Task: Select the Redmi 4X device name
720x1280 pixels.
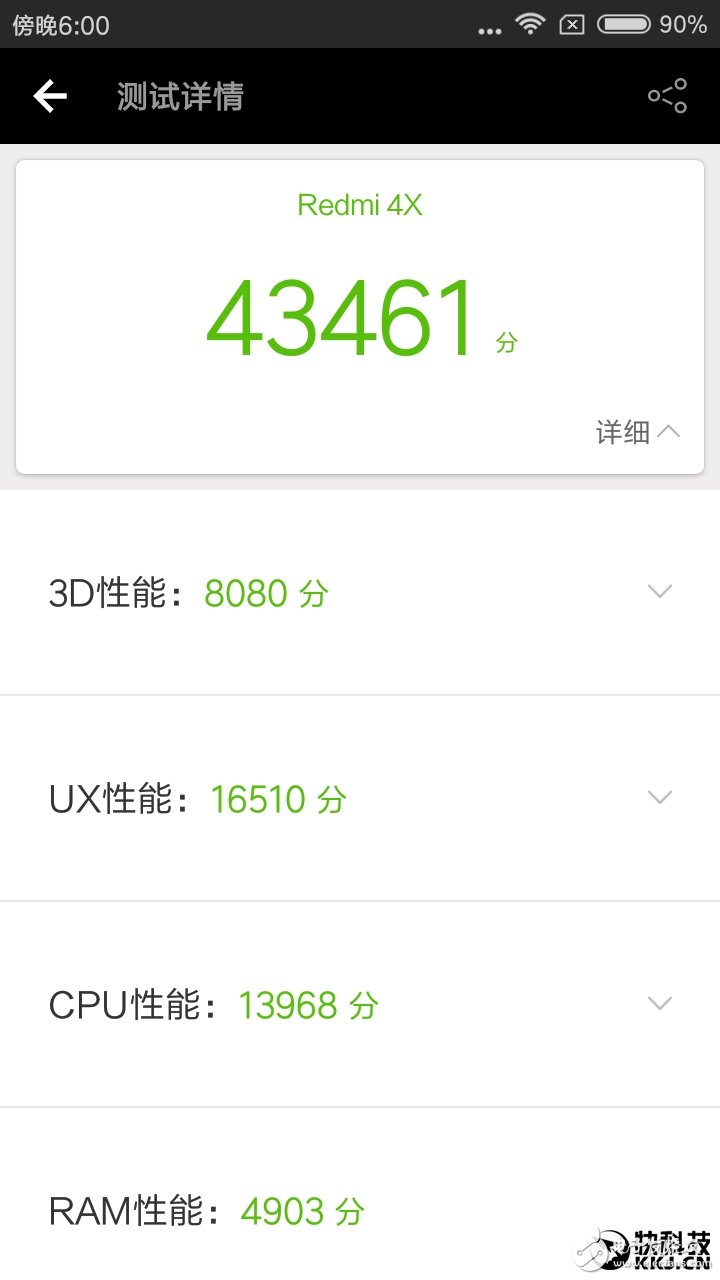Action: click(360, 205)
